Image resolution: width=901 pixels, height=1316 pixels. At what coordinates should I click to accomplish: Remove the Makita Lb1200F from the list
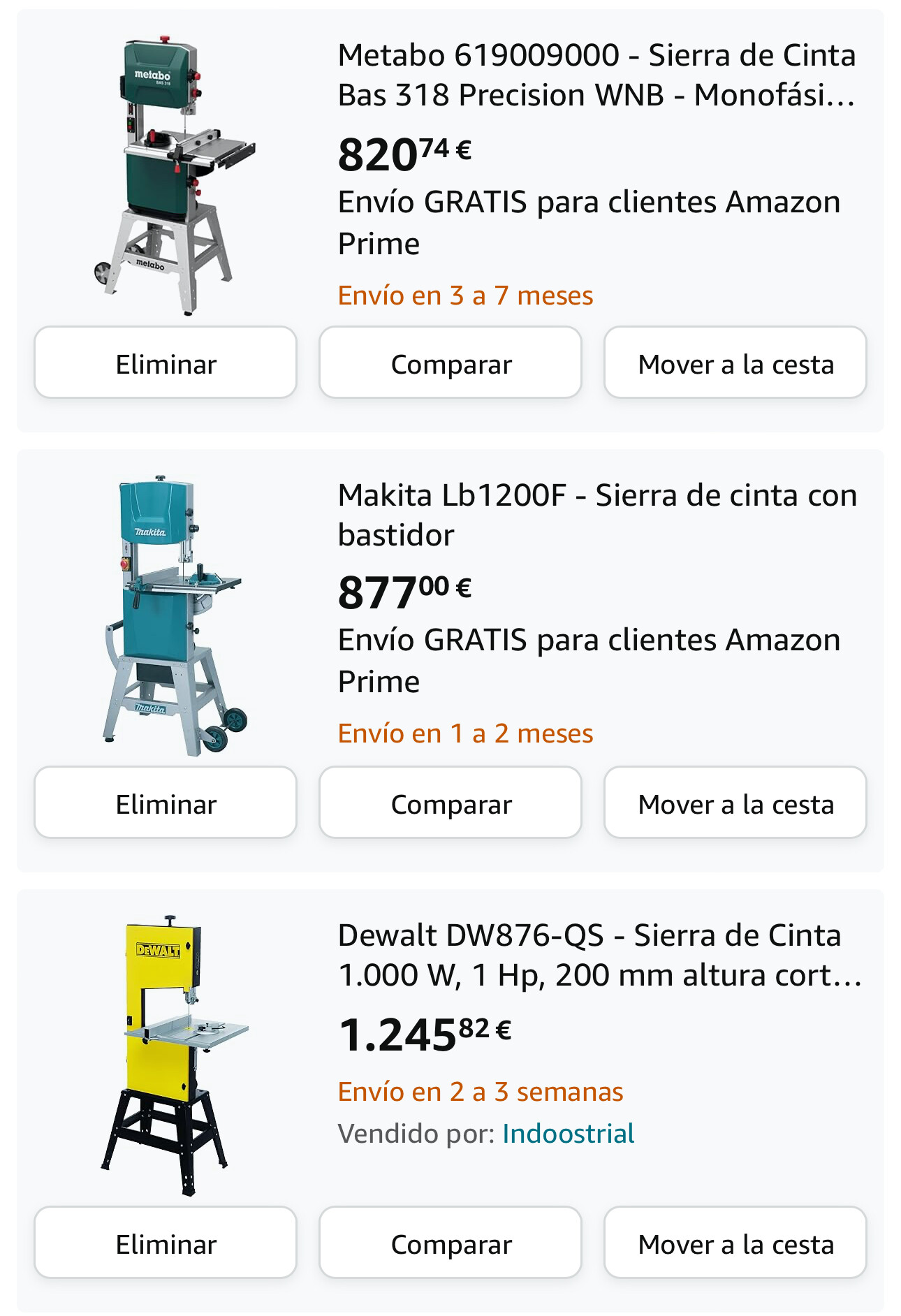coord(166,803)
